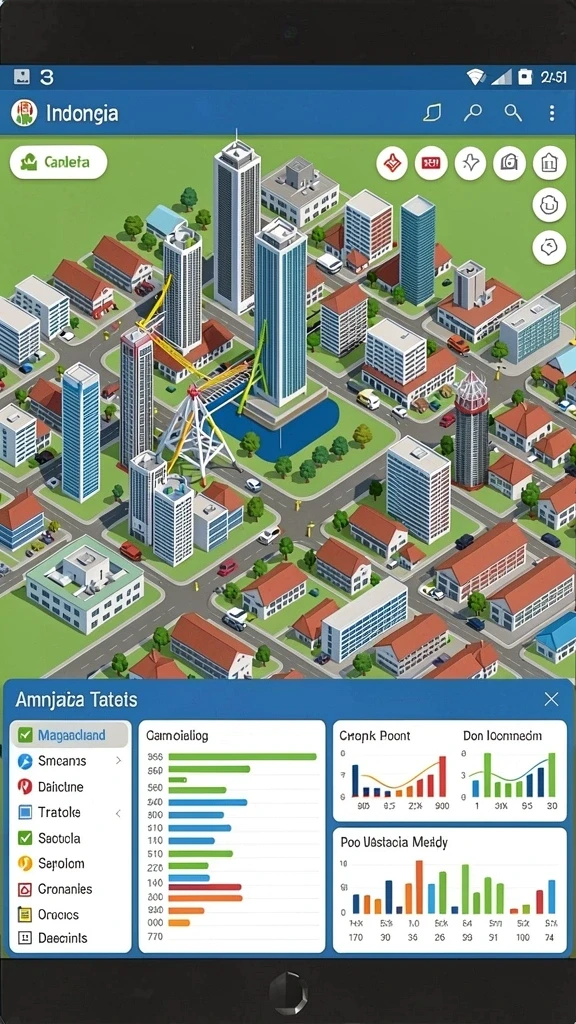Tap the magnifier search icon beside the overflow menu
The width and height of the screenshot is (576, 1024).
[513, 113]
